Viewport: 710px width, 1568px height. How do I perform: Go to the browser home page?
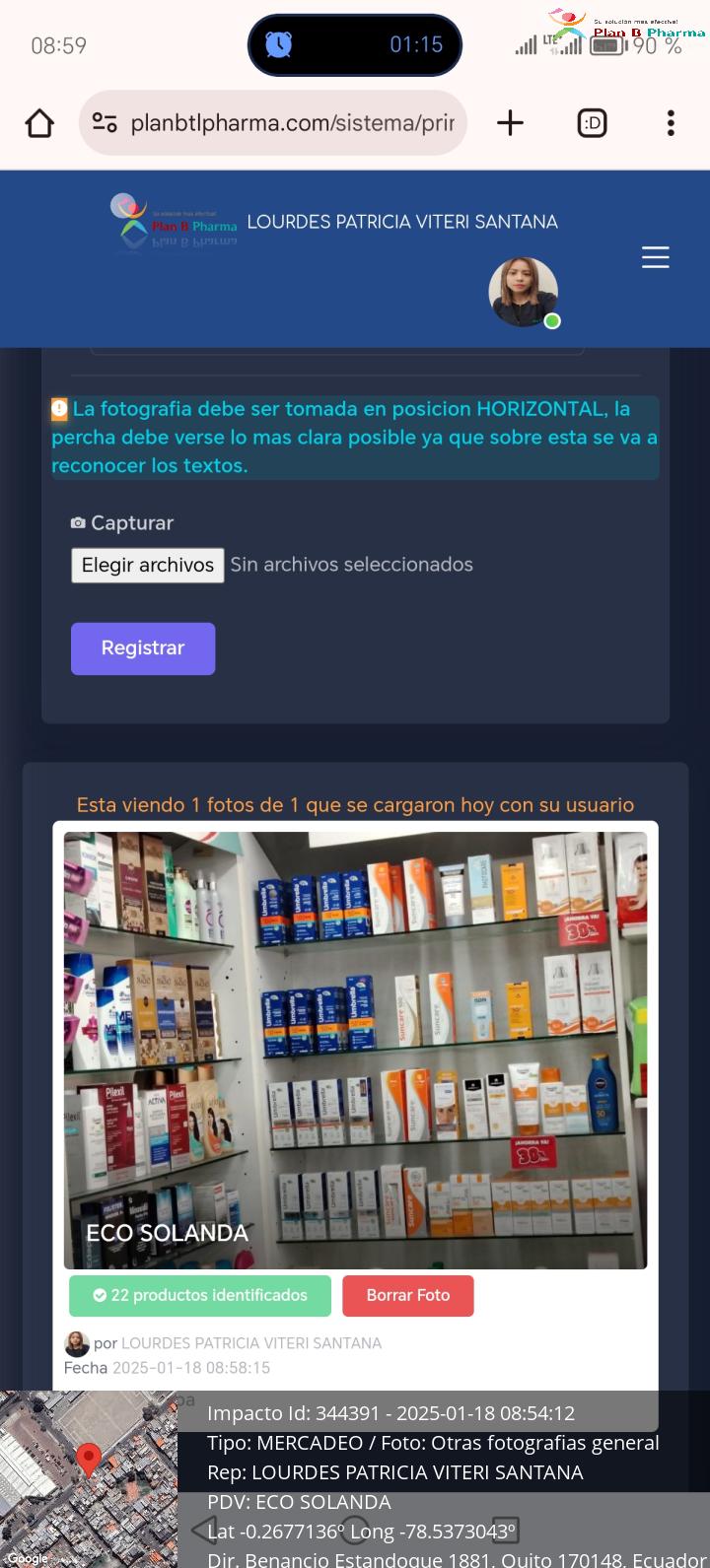click(x=39, y=123)
